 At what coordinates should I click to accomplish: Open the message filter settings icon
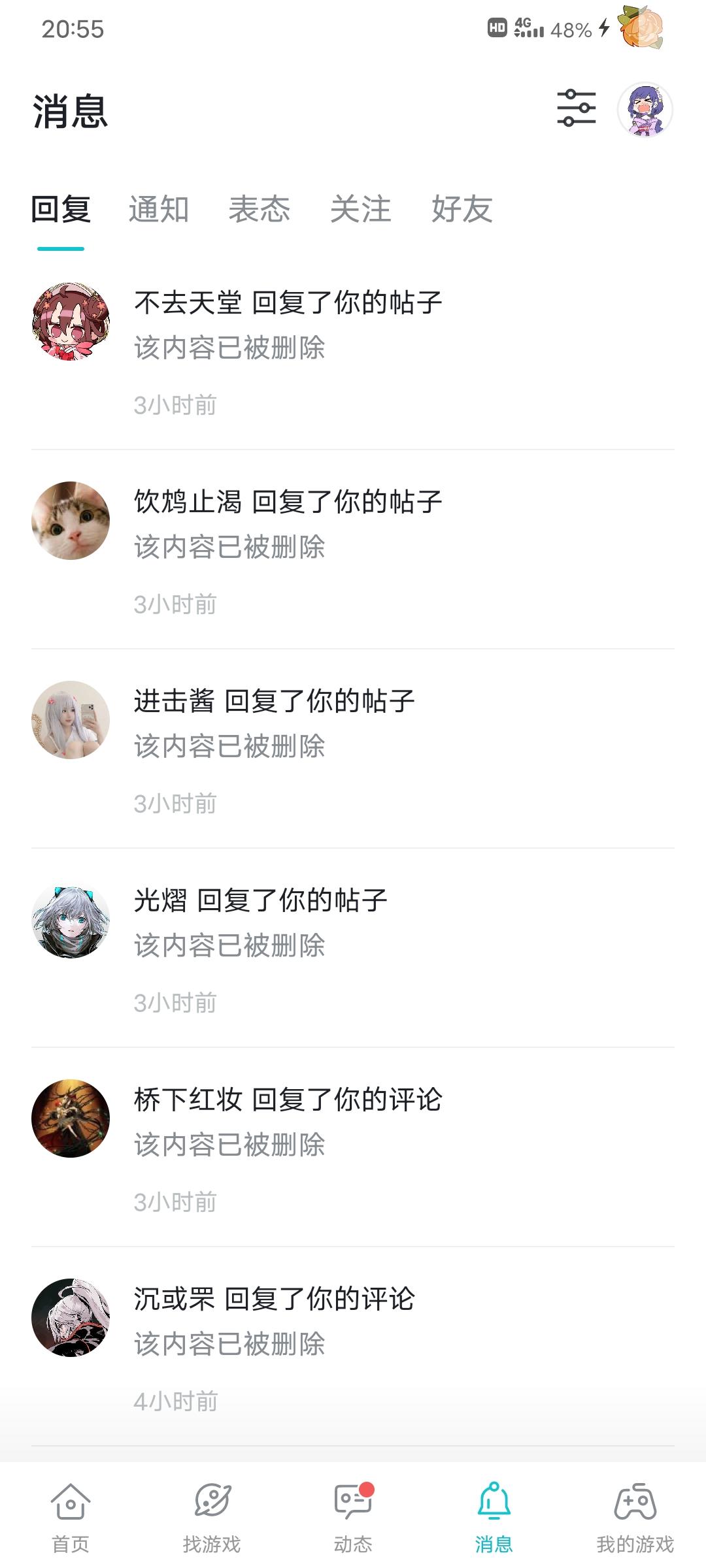[x=576, y=108]
